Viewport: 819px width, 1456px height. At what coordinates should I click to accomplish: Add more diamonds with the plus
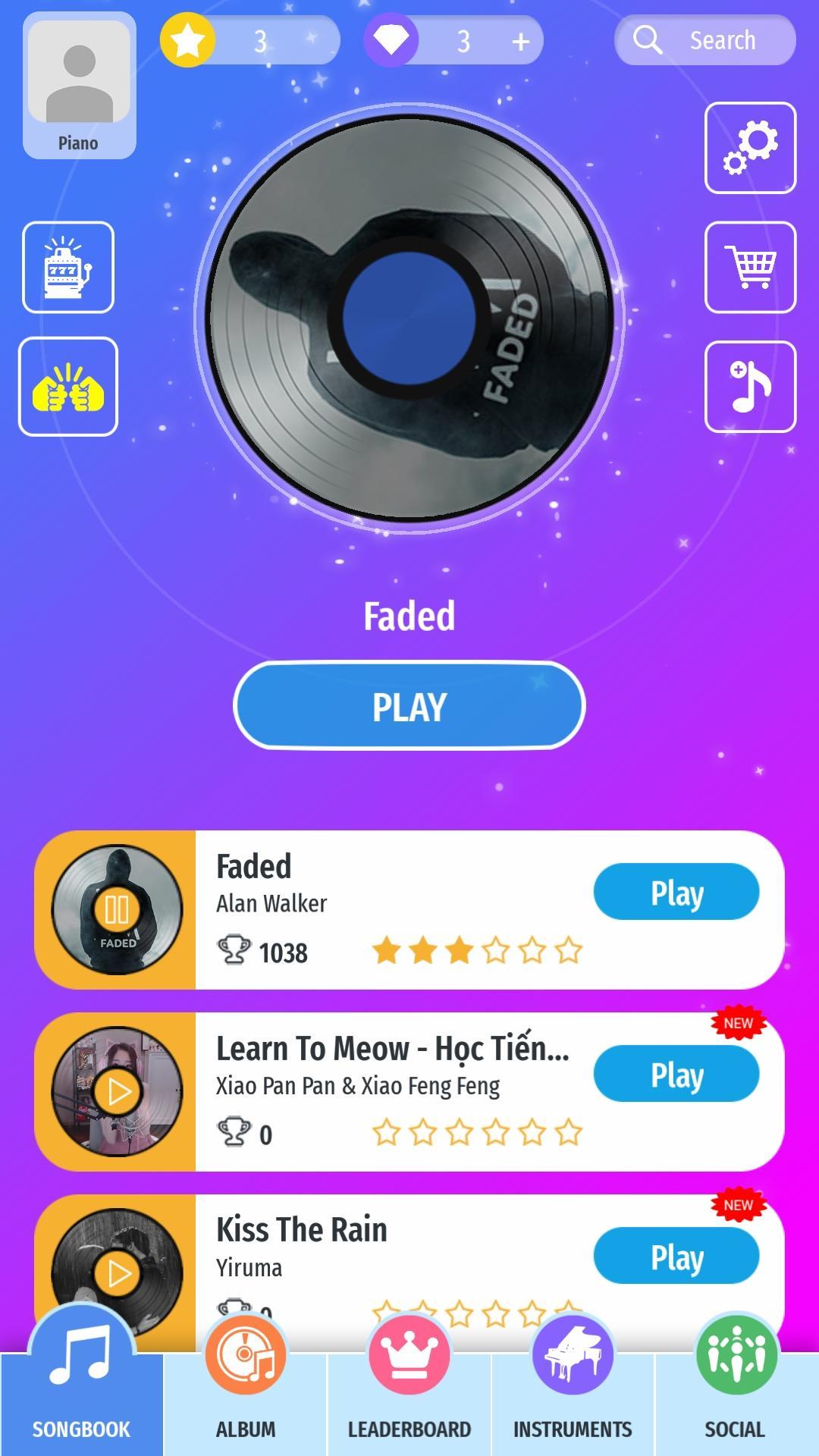(x=520, y=41)
